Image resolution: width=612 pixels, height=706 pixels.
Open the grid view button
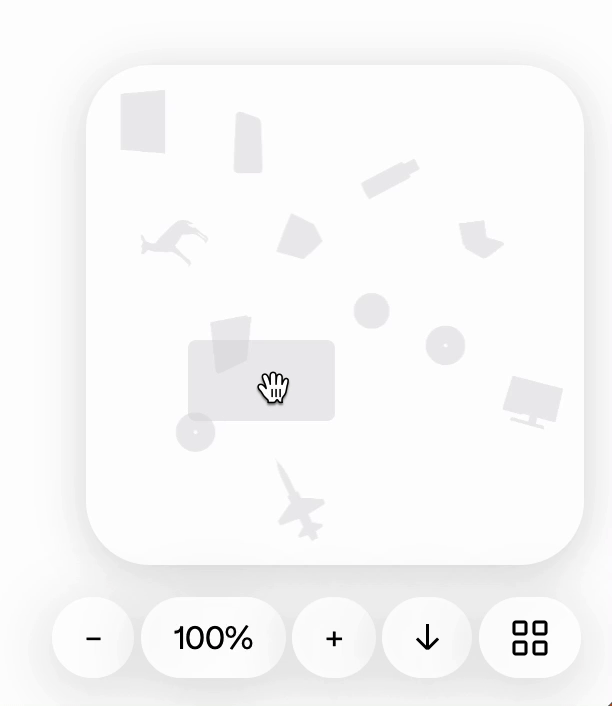click(x=530, y=638)
